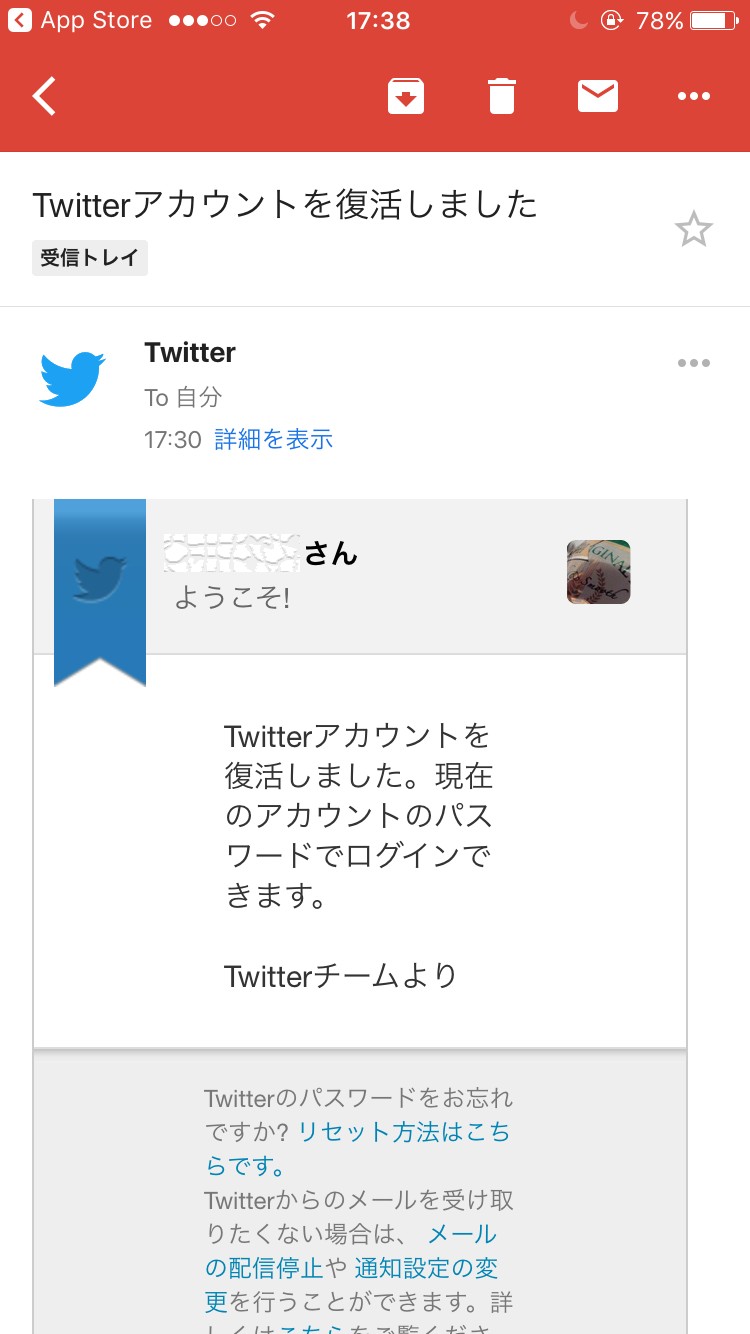Delete this email with the trash icon
Viewport: 750px width, 1334px height.
point(502,97)
